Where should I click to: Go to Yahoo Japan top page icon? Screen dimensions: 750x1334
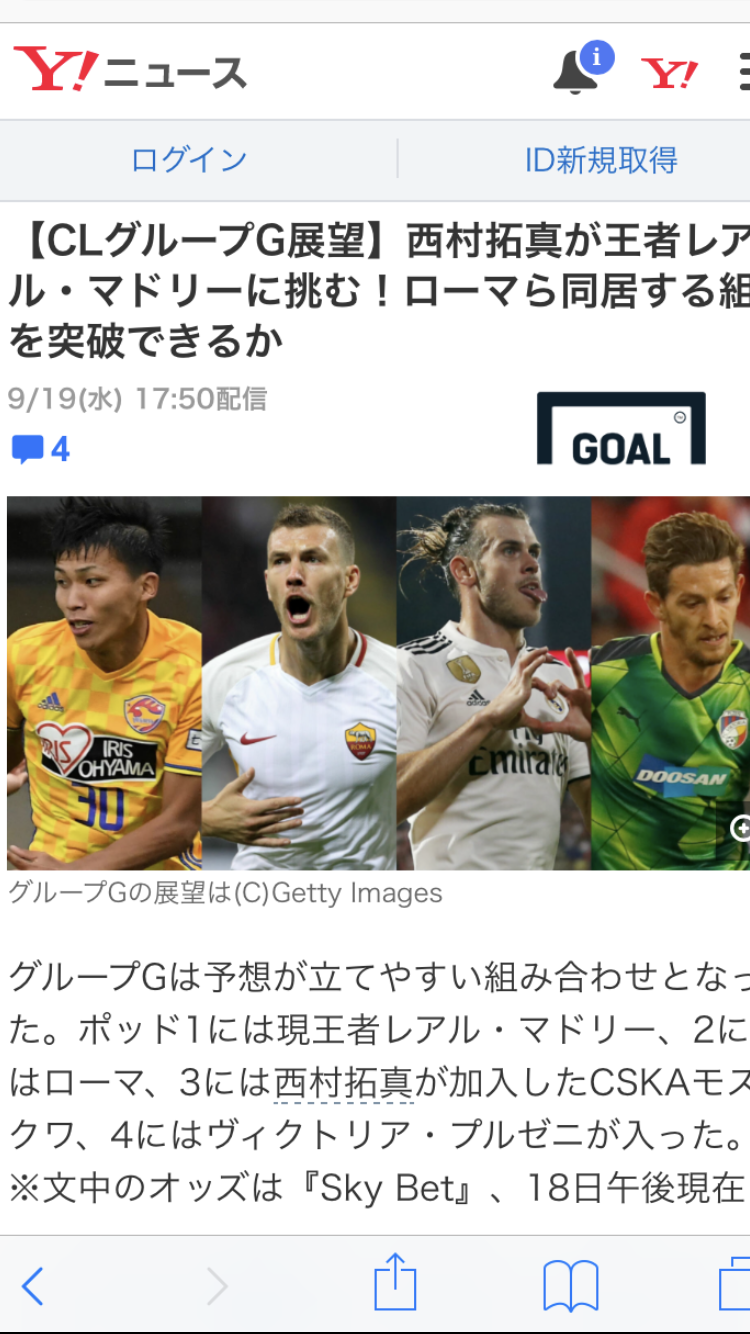click(669, 73)
